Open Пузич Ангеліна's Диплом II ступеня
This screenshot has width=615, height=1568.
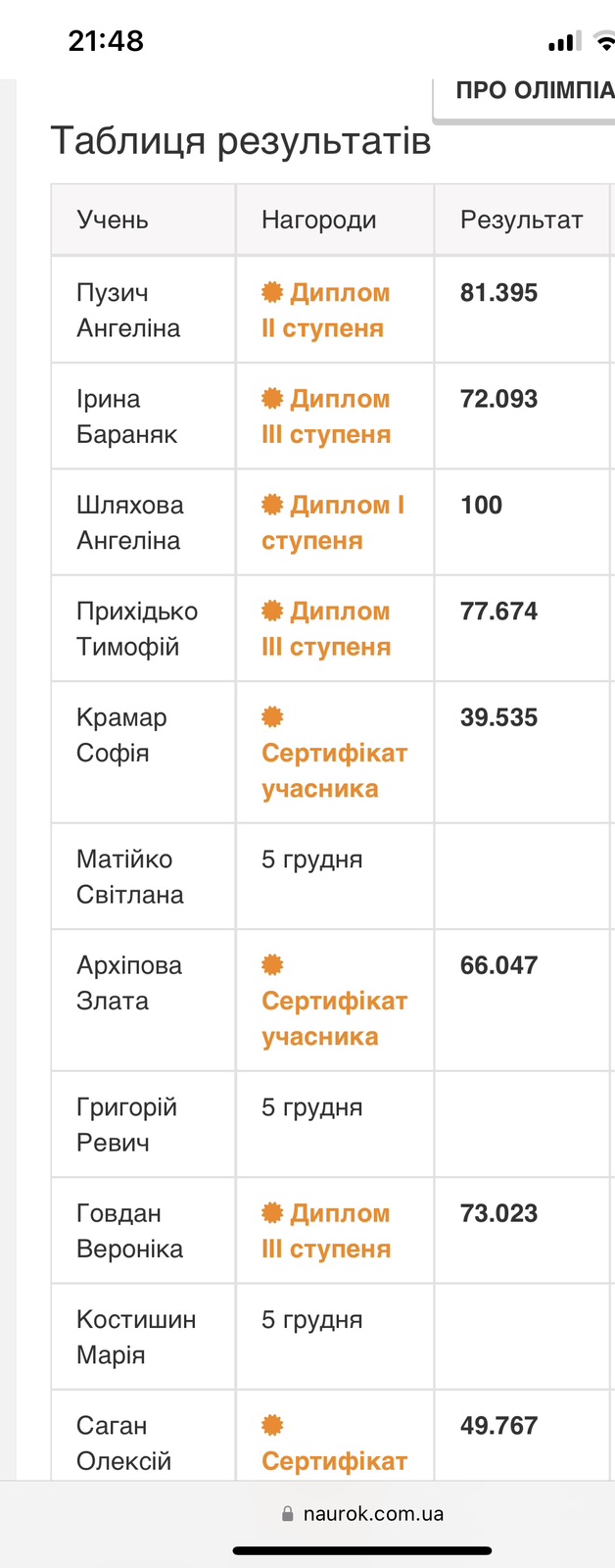326,311
